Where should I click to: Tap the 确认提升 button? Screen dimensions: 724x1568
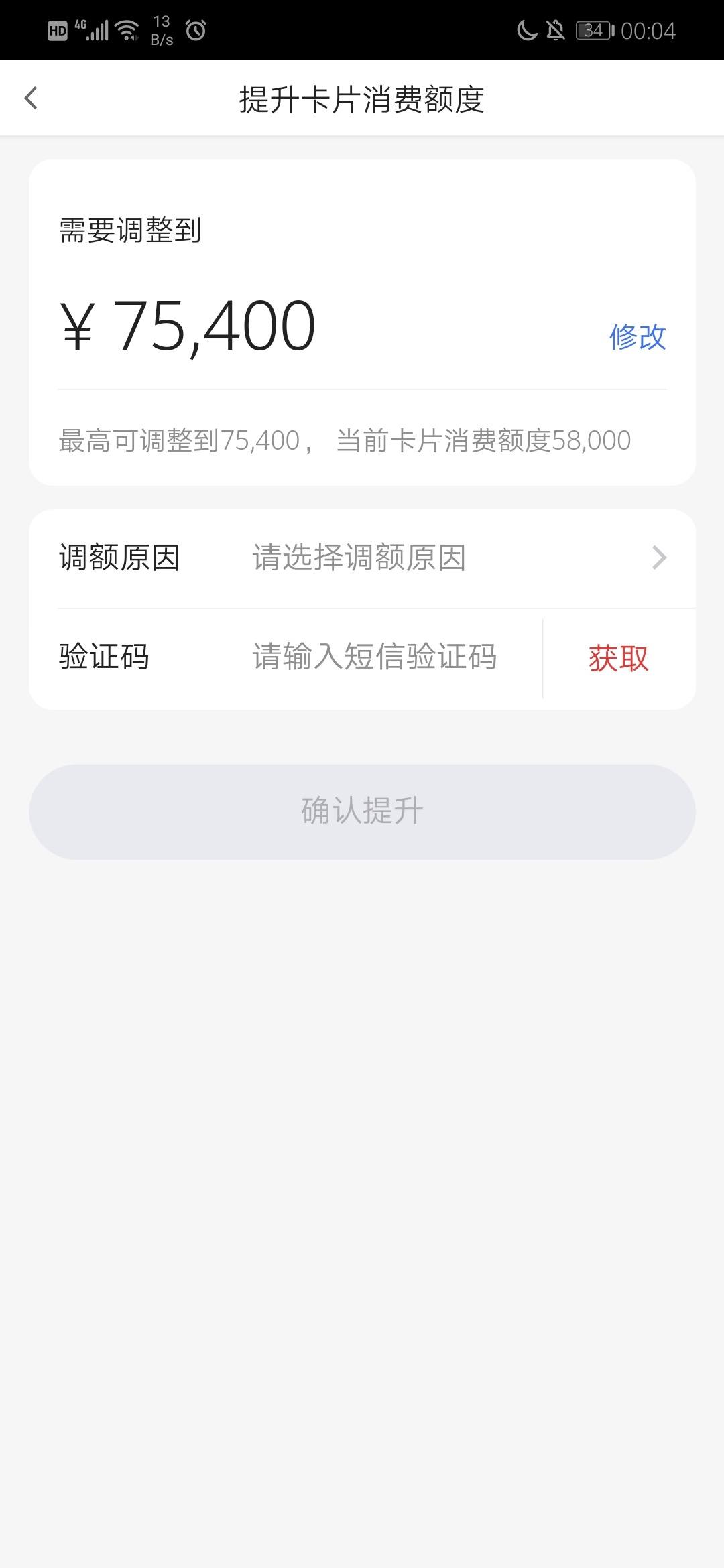tap(362, 811)
